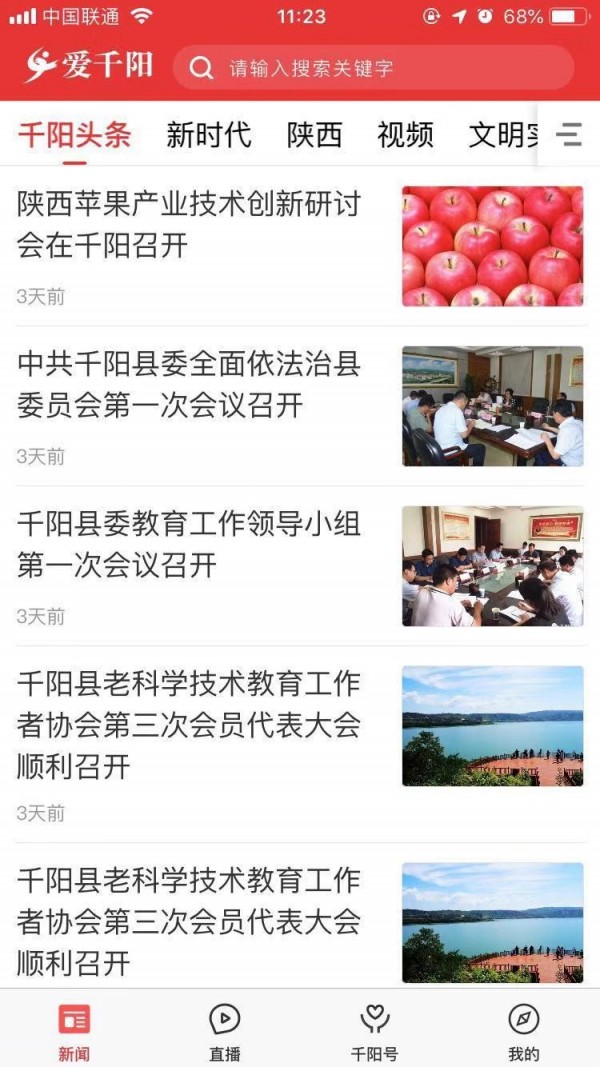Switch to the 千阳号 bottom tab
The height and width of the screenshot is (1067, 600).
tap(374, 1031)
